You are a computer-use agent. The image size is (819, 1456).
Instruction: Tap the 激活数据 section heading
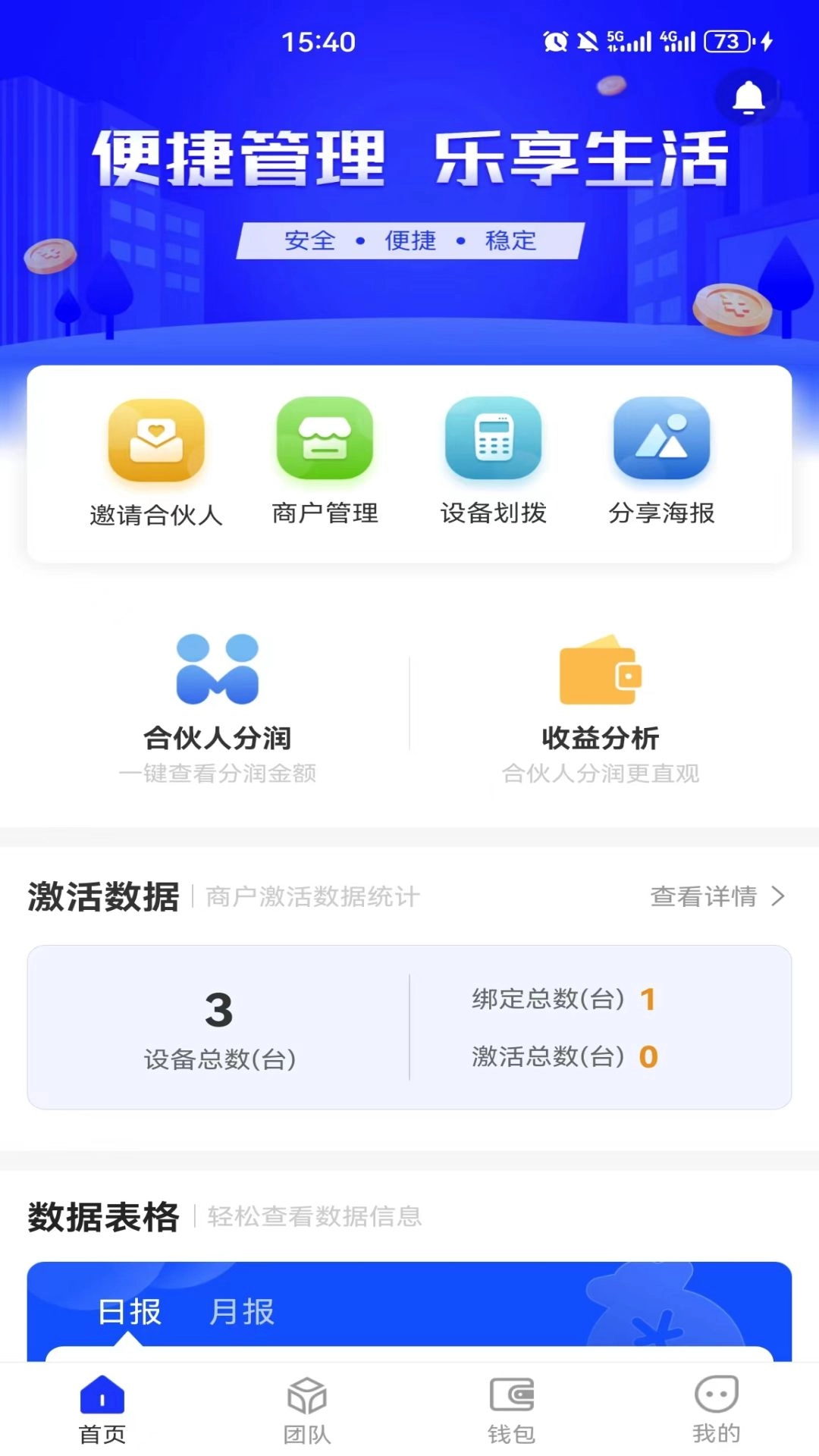103,895
